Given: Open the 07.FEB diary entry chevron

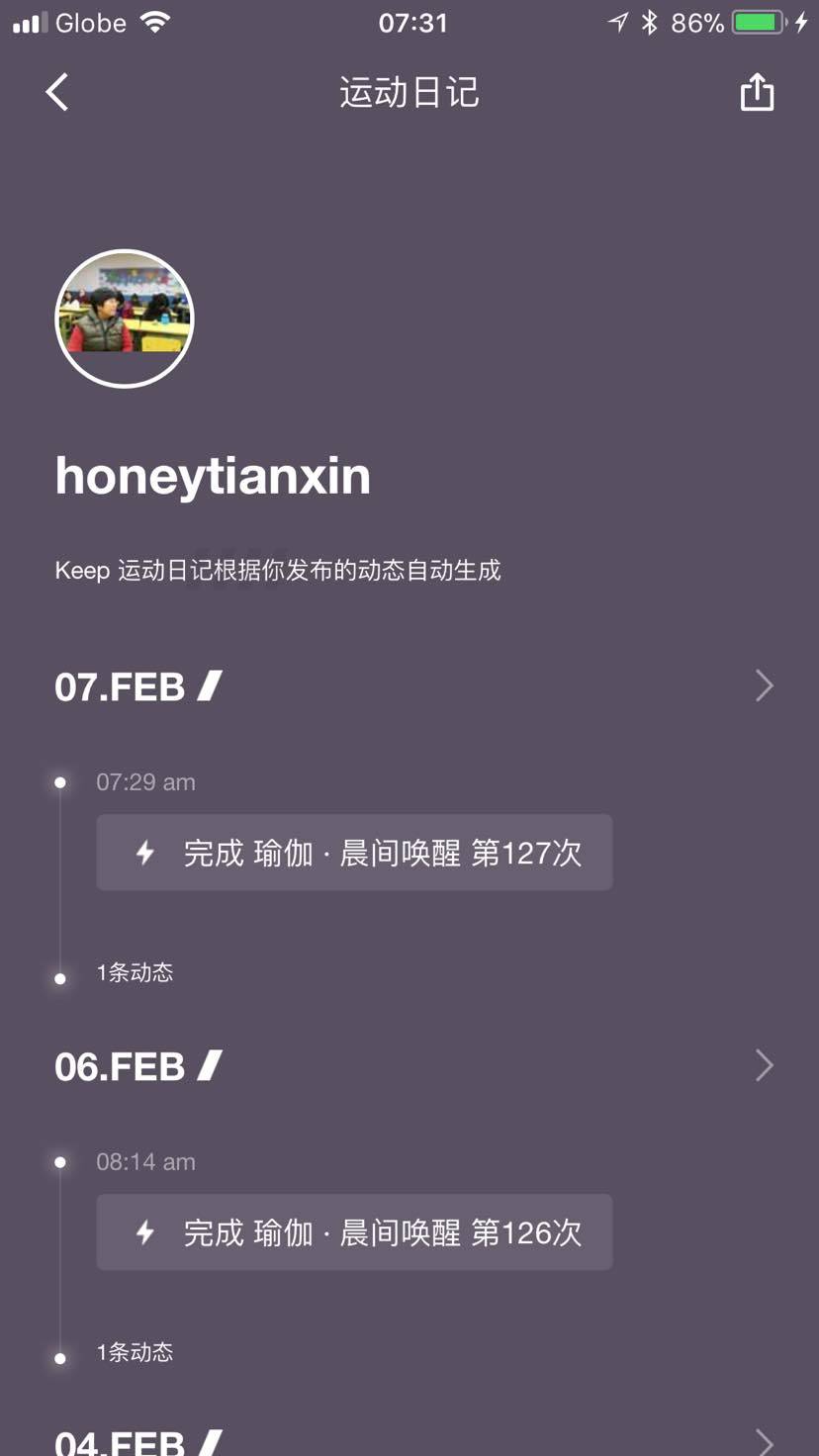Looking at the screenshot, I should tap(764, 685).
